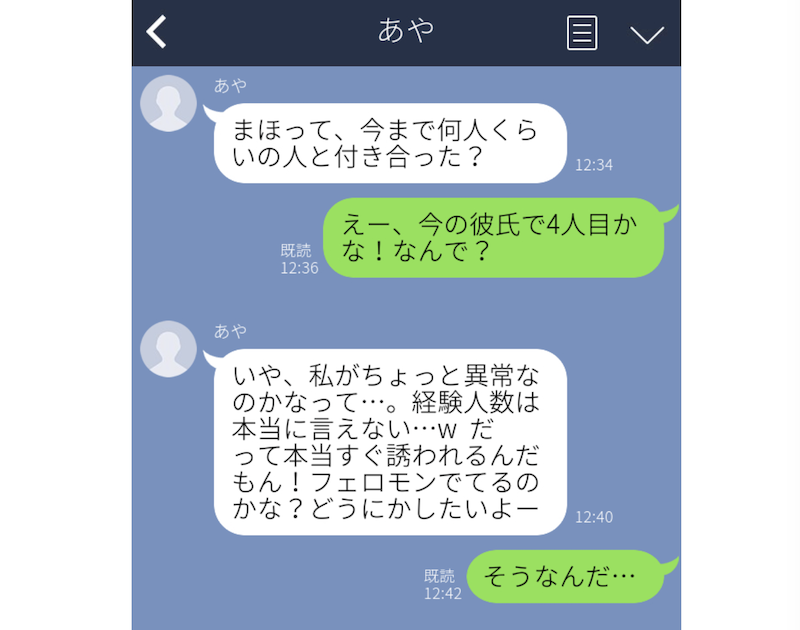Viewport: 800px width, 630px height.
Task: Go back from the あや chat
Action: 157,32
